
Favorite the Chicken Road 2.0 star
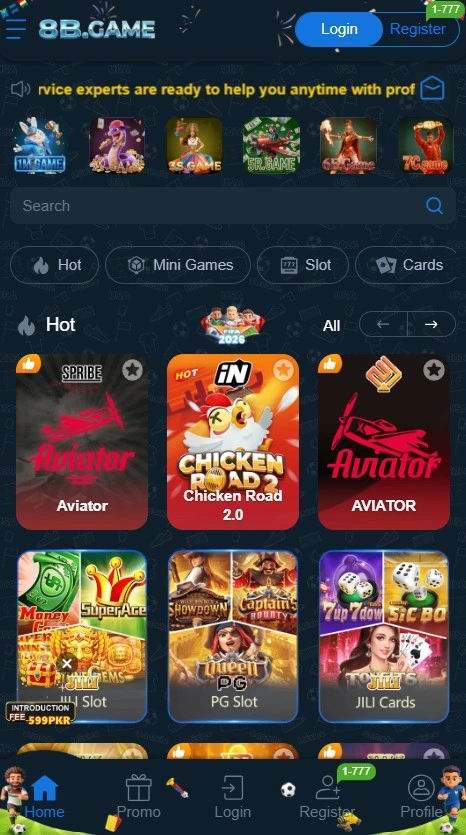(x=283, y=369)
